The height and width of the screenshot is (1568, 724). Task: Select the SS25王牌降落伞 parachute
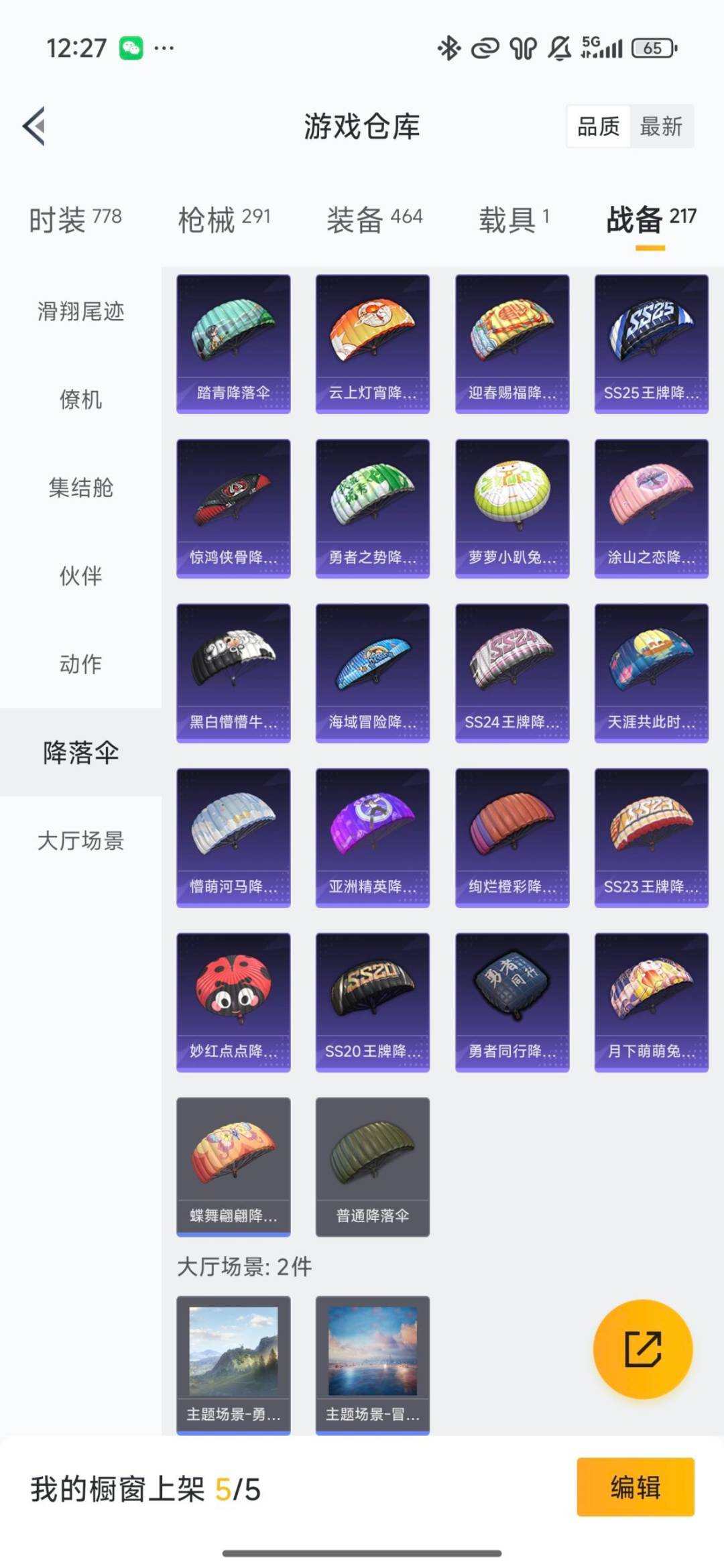point(650,341)
